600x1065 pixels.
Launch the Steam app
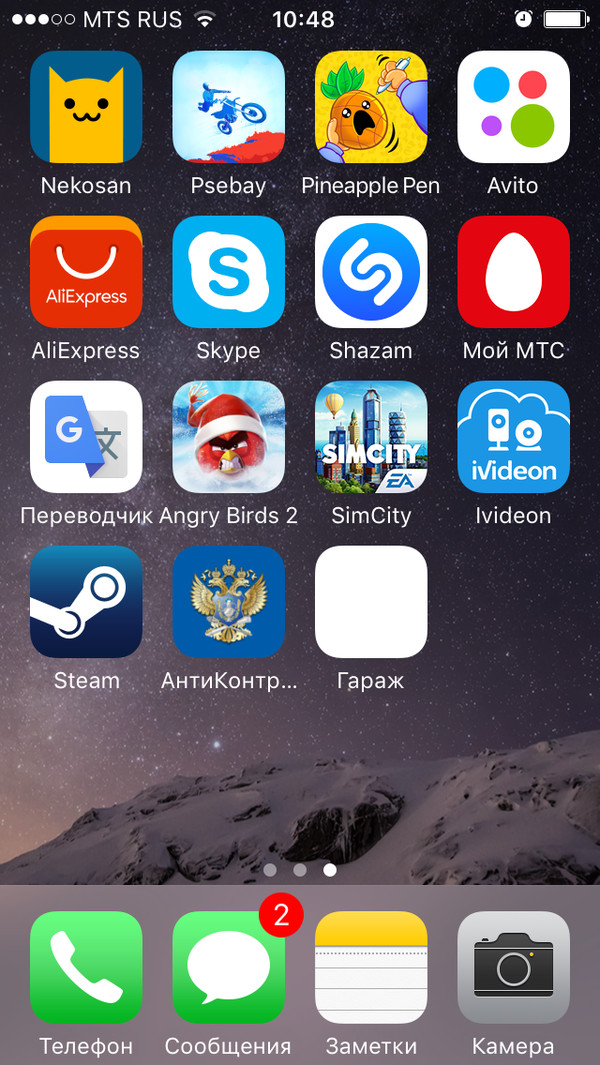pos(86,602)
